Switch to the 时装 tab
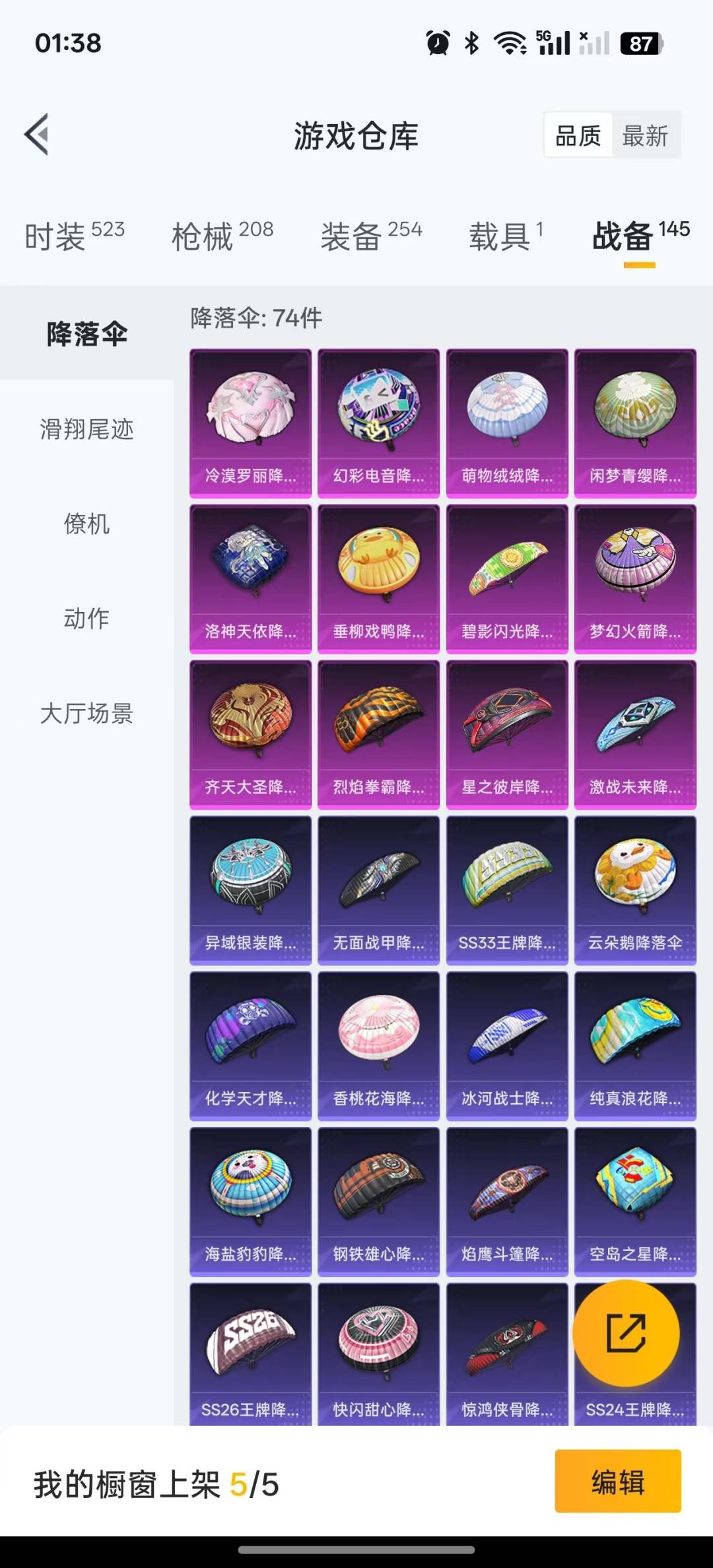 tap(75, 236)
